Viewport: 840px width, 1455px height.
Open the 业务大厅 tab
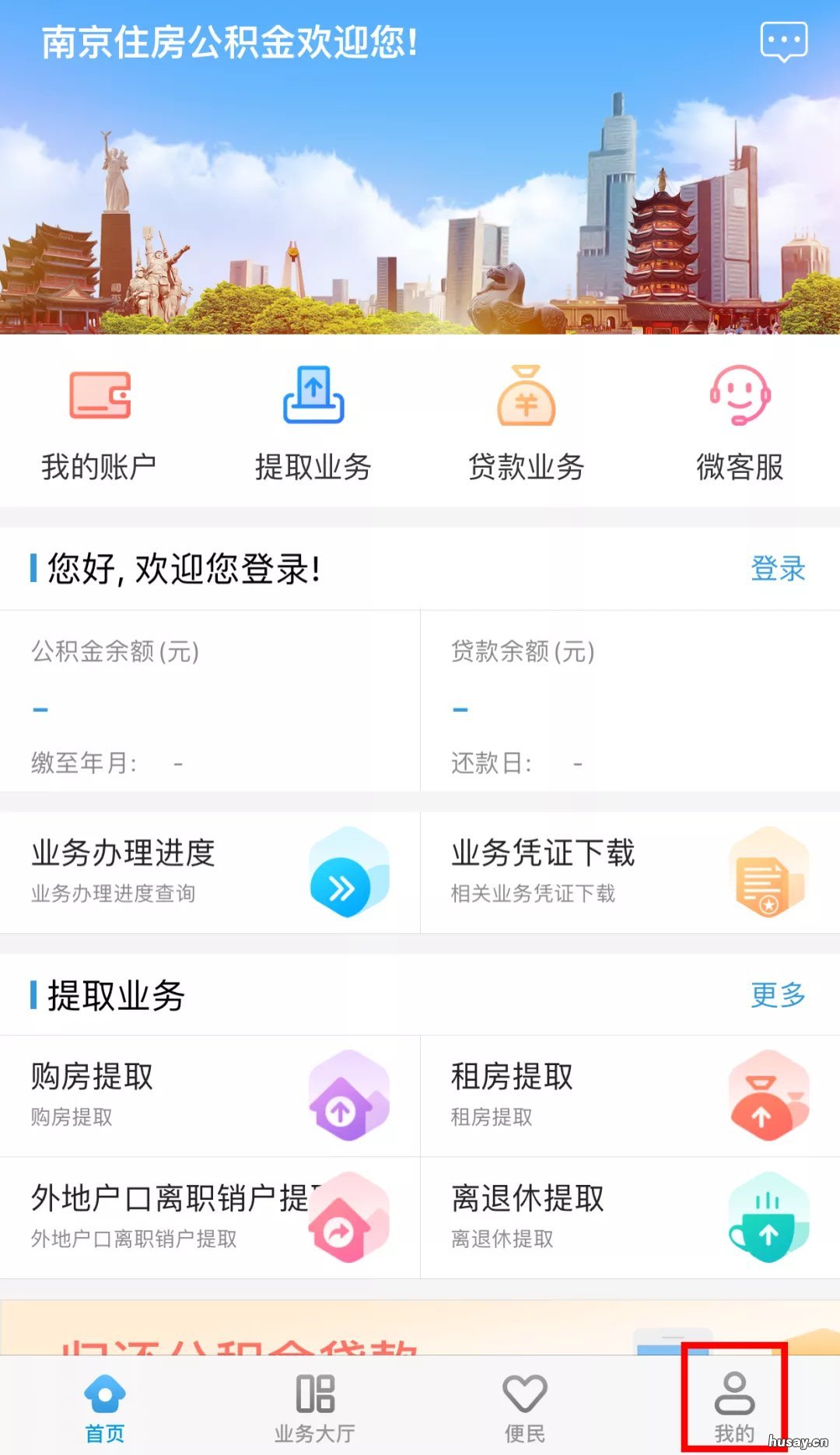click(313, 1401)
